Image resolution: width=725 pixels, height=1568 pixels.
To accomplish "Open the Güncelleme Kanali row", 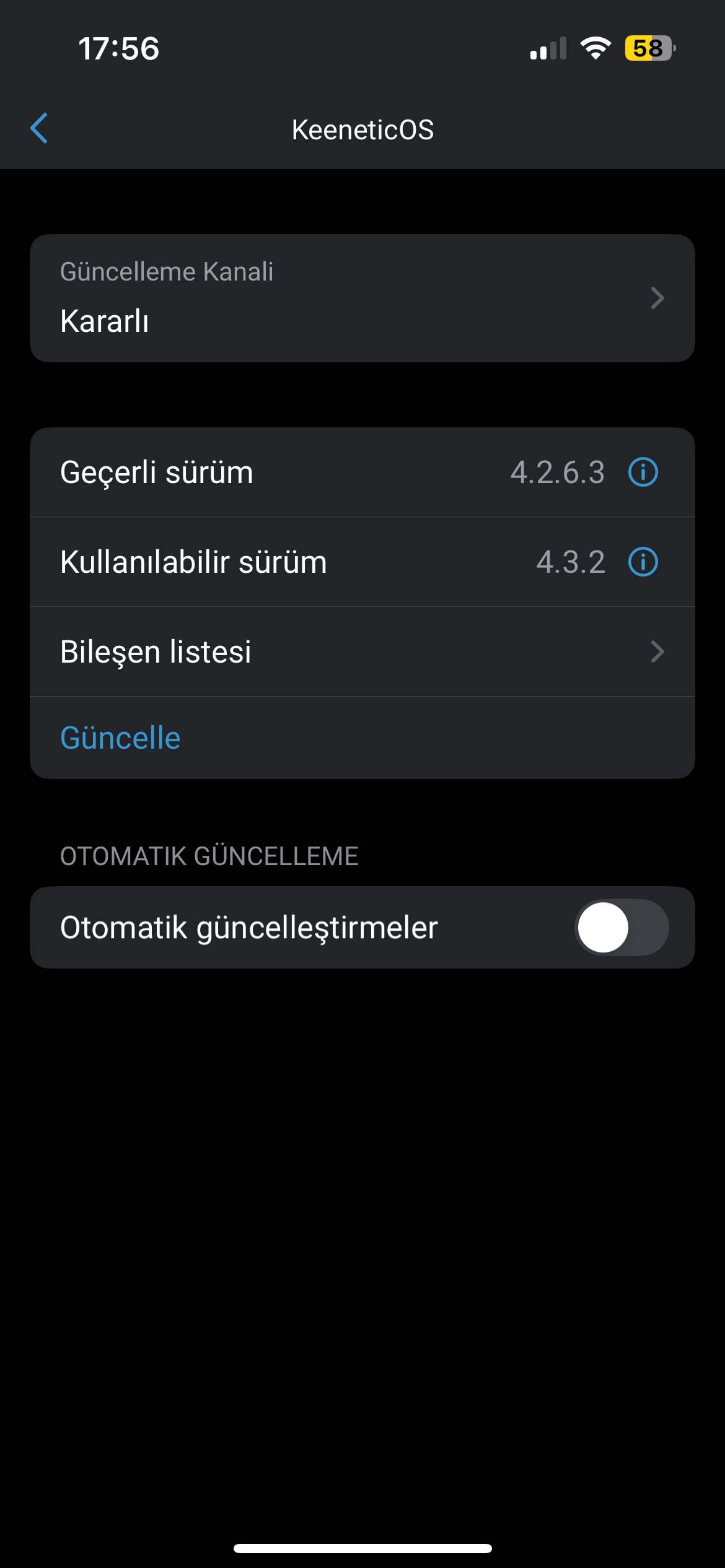I will click(362, 298).
